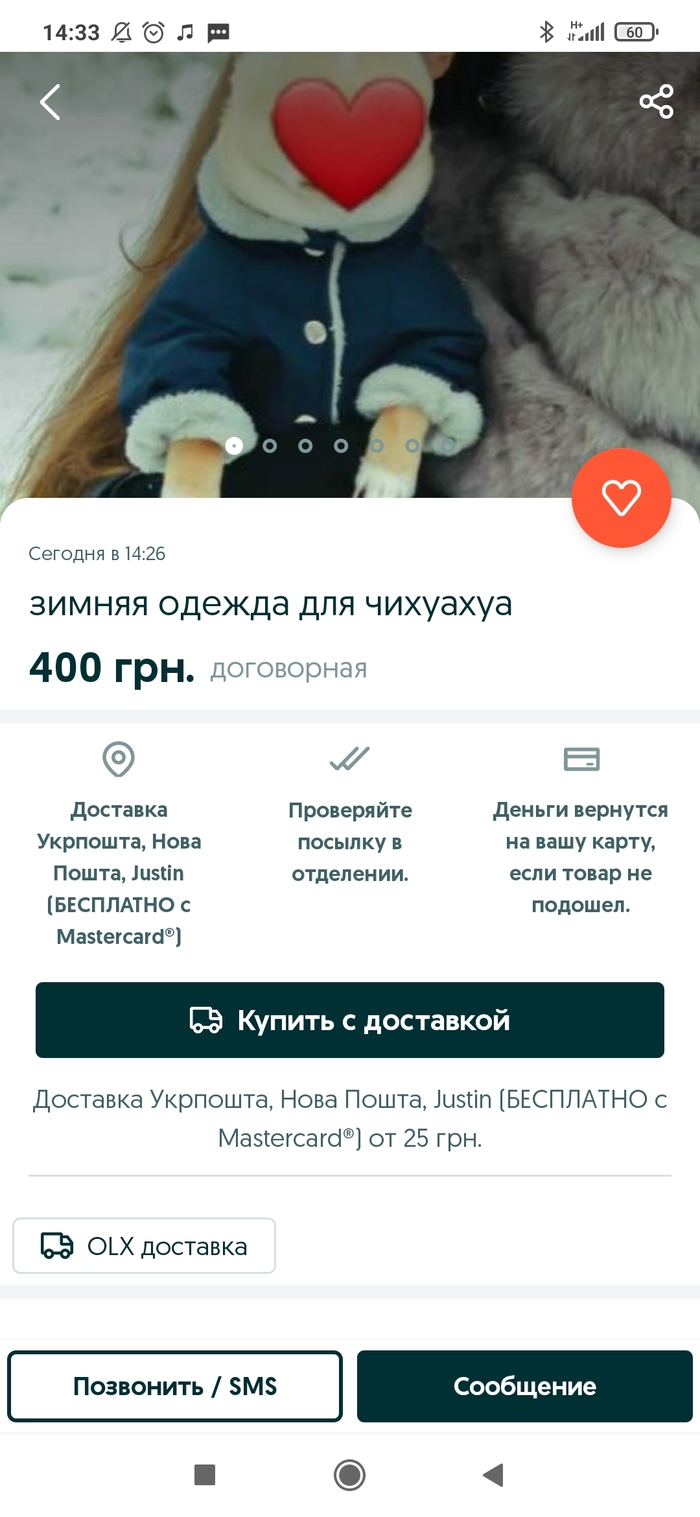Go back using the top-left arrow

click(x=50, y=102)
